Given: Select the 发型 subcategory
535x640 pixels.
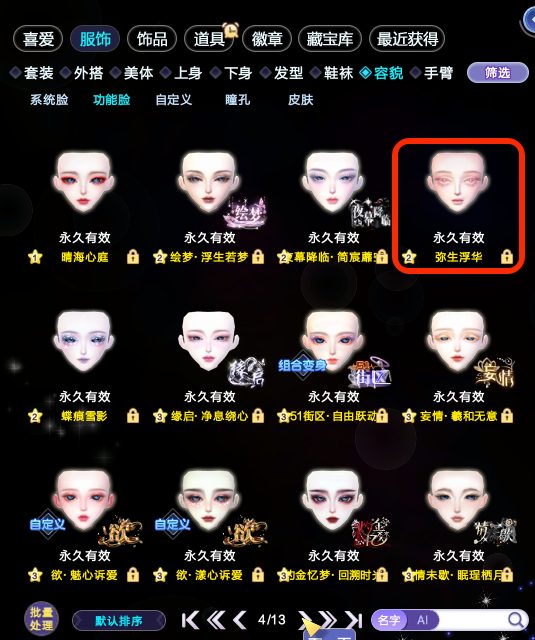Looking at the screenshot, I should tap(282, 73).
